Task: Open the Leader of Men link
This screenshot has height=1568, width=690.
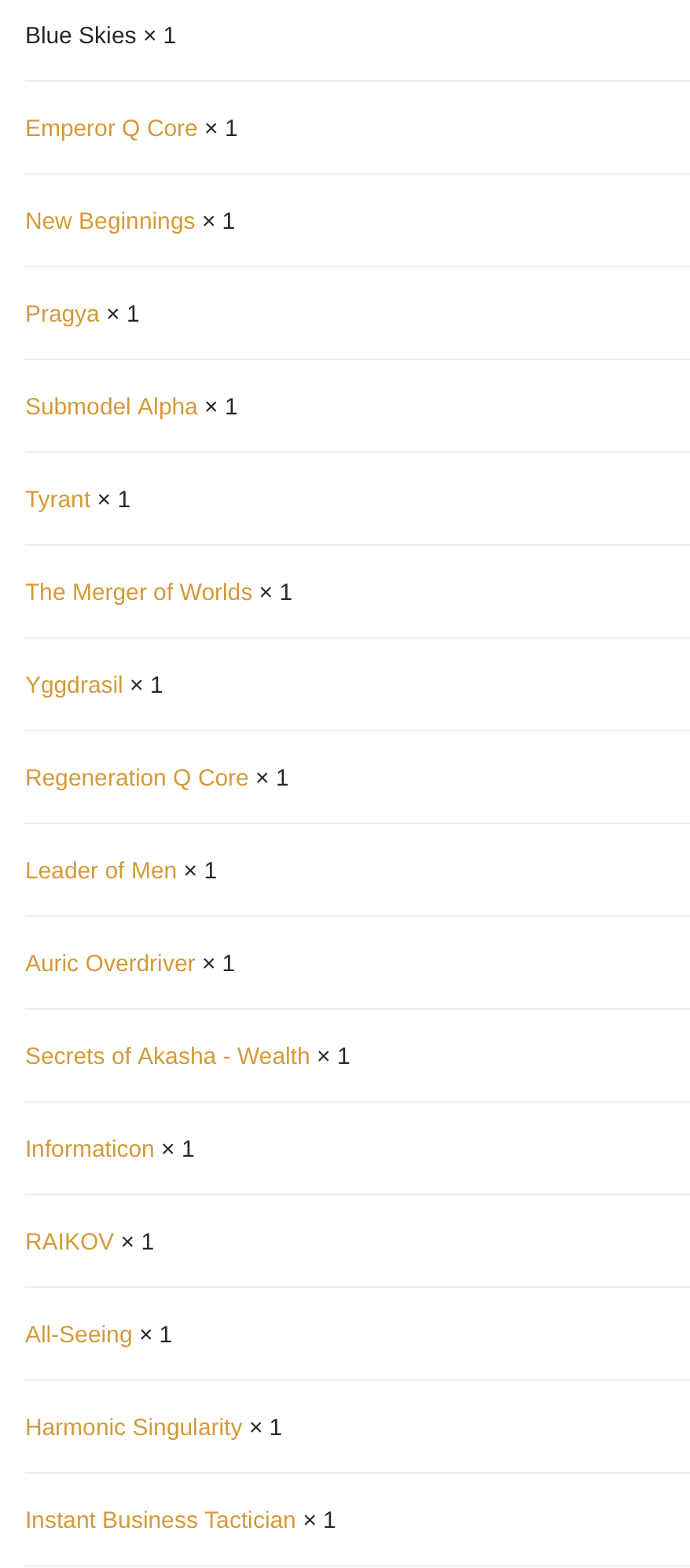Action: coord(101,870)
